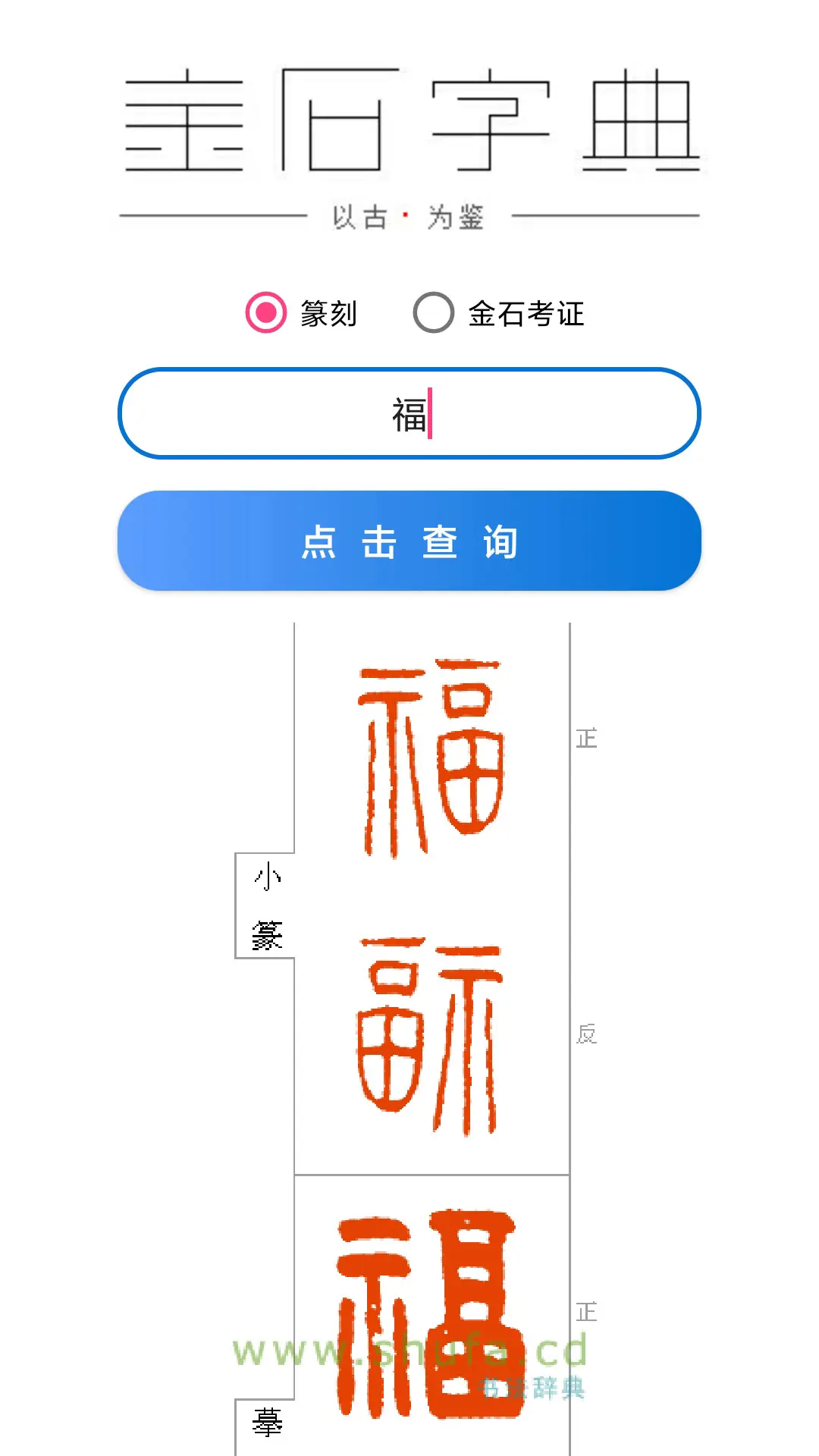
Task: Select the 篆刻 radio option
Action: [x=266, y=312]
